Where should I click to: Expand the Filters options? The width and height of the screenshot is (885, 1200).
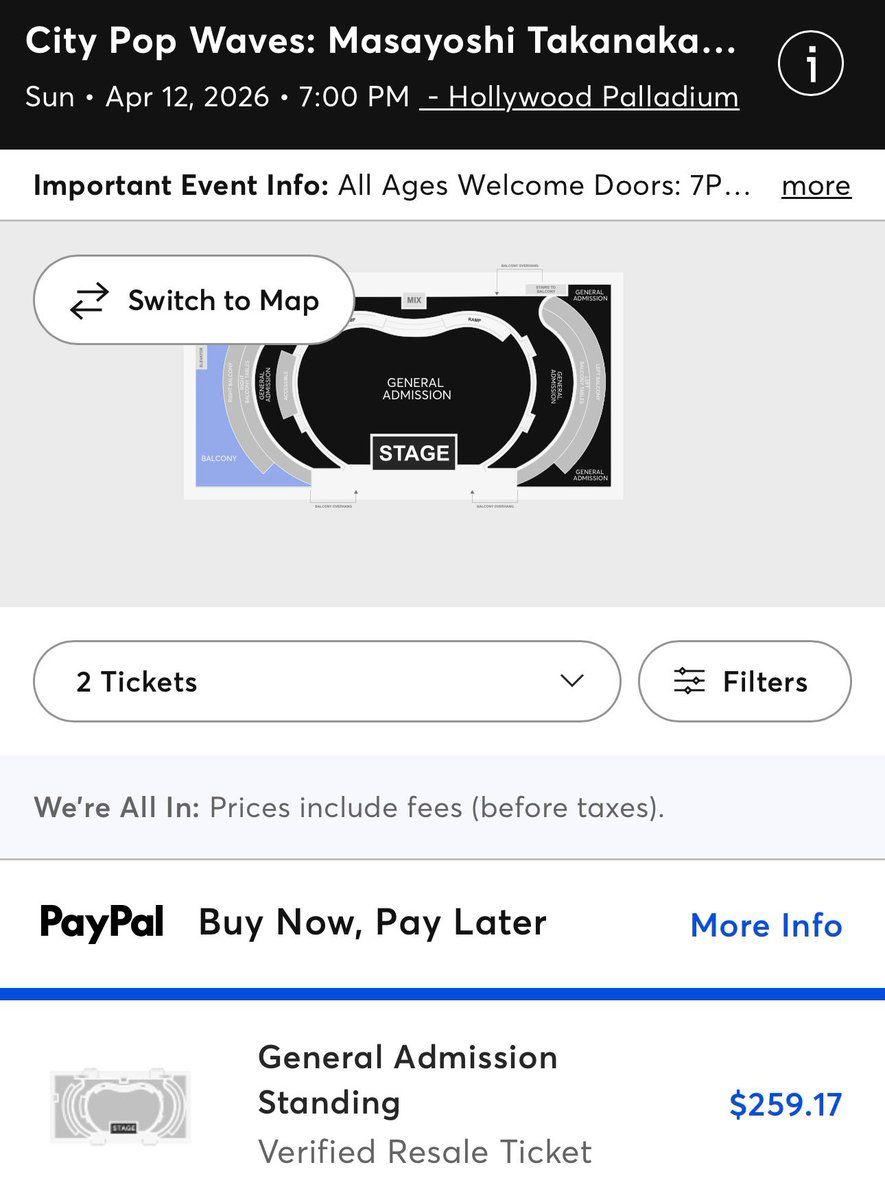(745, 681)
